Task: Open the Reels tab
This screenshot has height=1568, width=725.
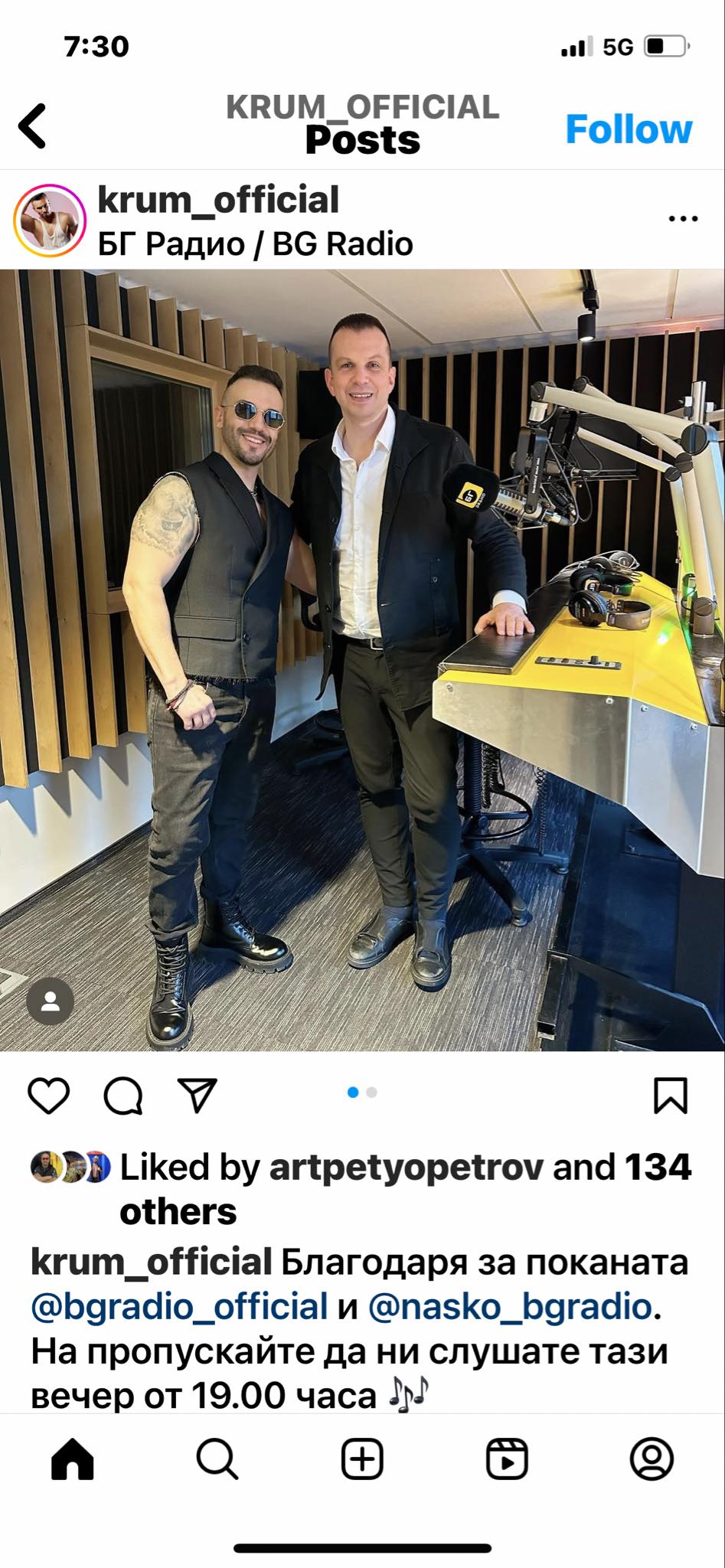Action: pos(507,1459)
